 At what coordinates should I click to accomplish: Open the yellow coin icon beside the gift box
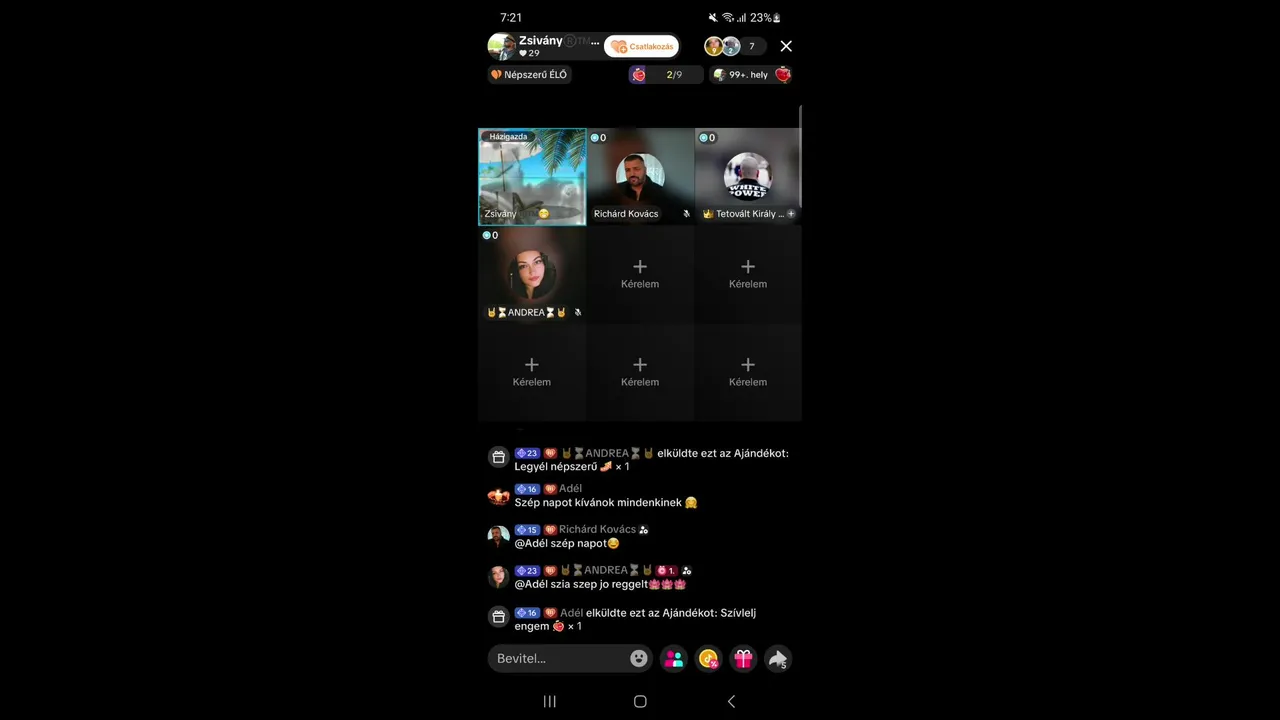(709, 658)
